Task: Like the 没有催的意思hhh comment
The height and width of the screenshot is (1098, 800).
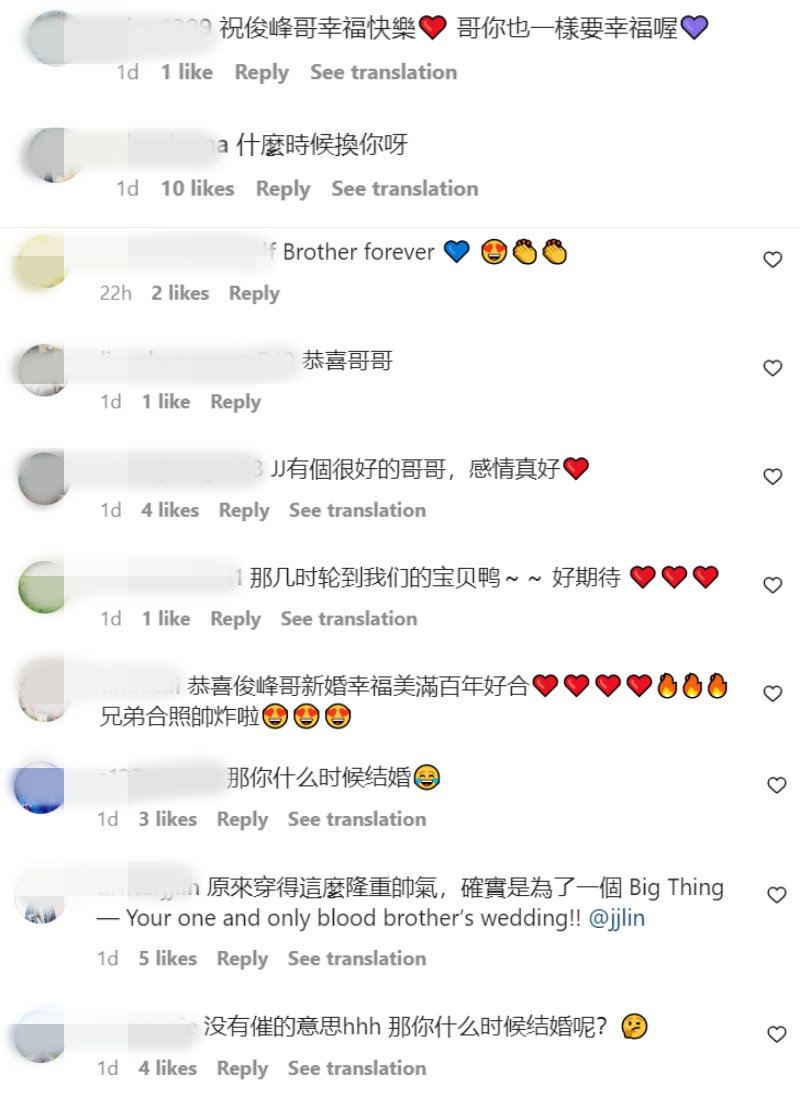Action: point(776,1034)
